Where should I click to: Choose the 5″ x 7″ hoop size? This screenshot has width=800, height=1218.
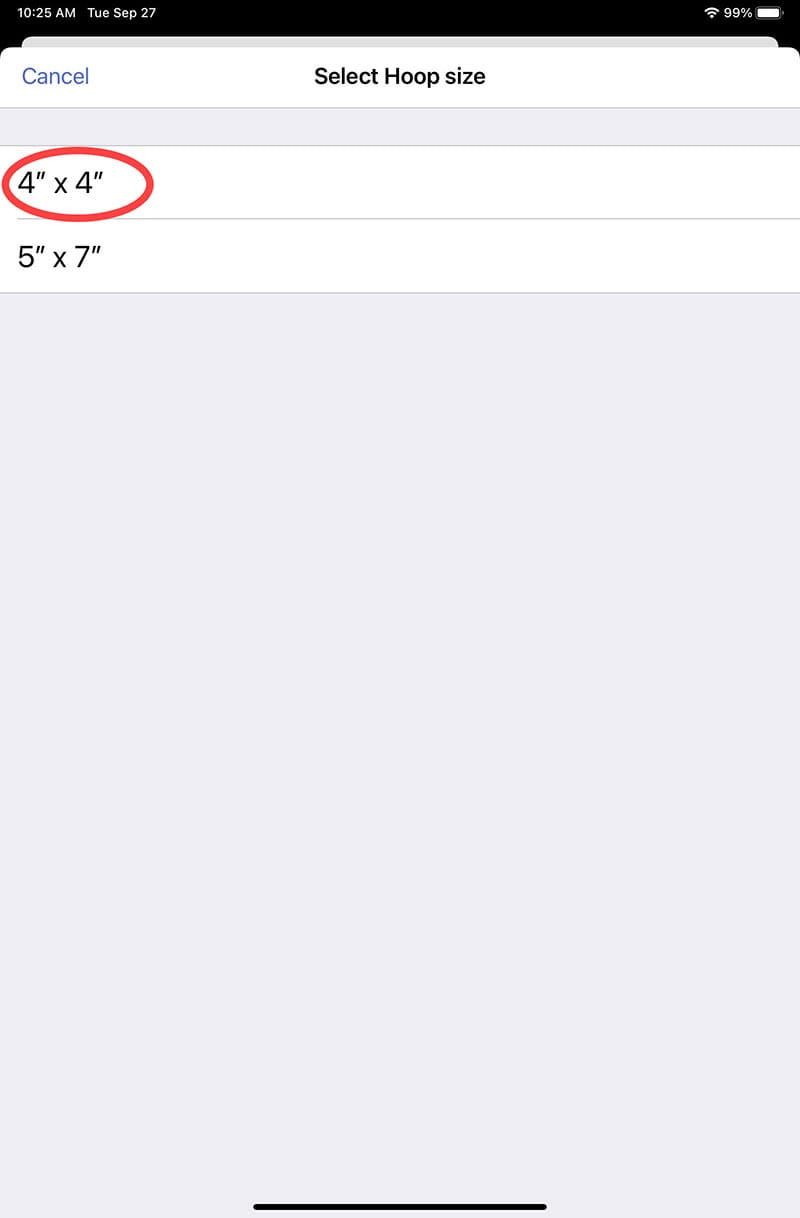pyautogui.click(x=60, y=257)
